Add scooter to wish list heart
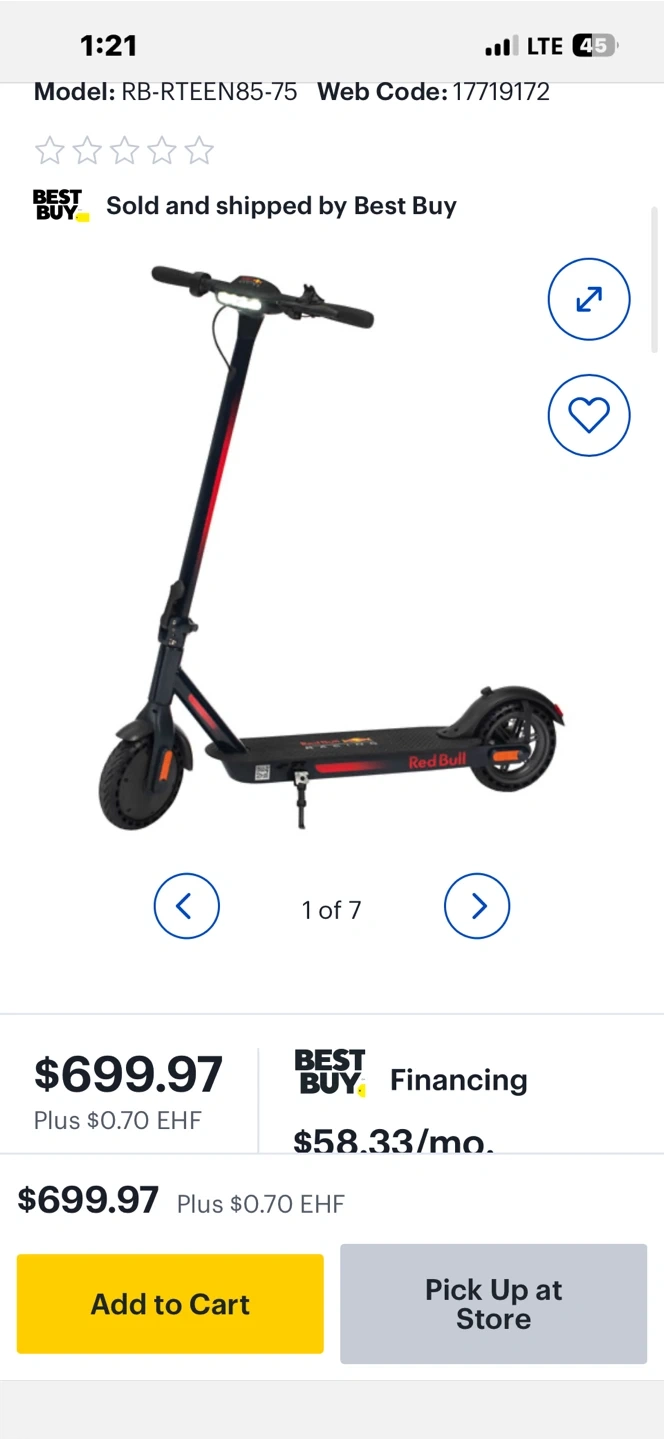Screen dimensions: 664x1440 pos(589,415)
